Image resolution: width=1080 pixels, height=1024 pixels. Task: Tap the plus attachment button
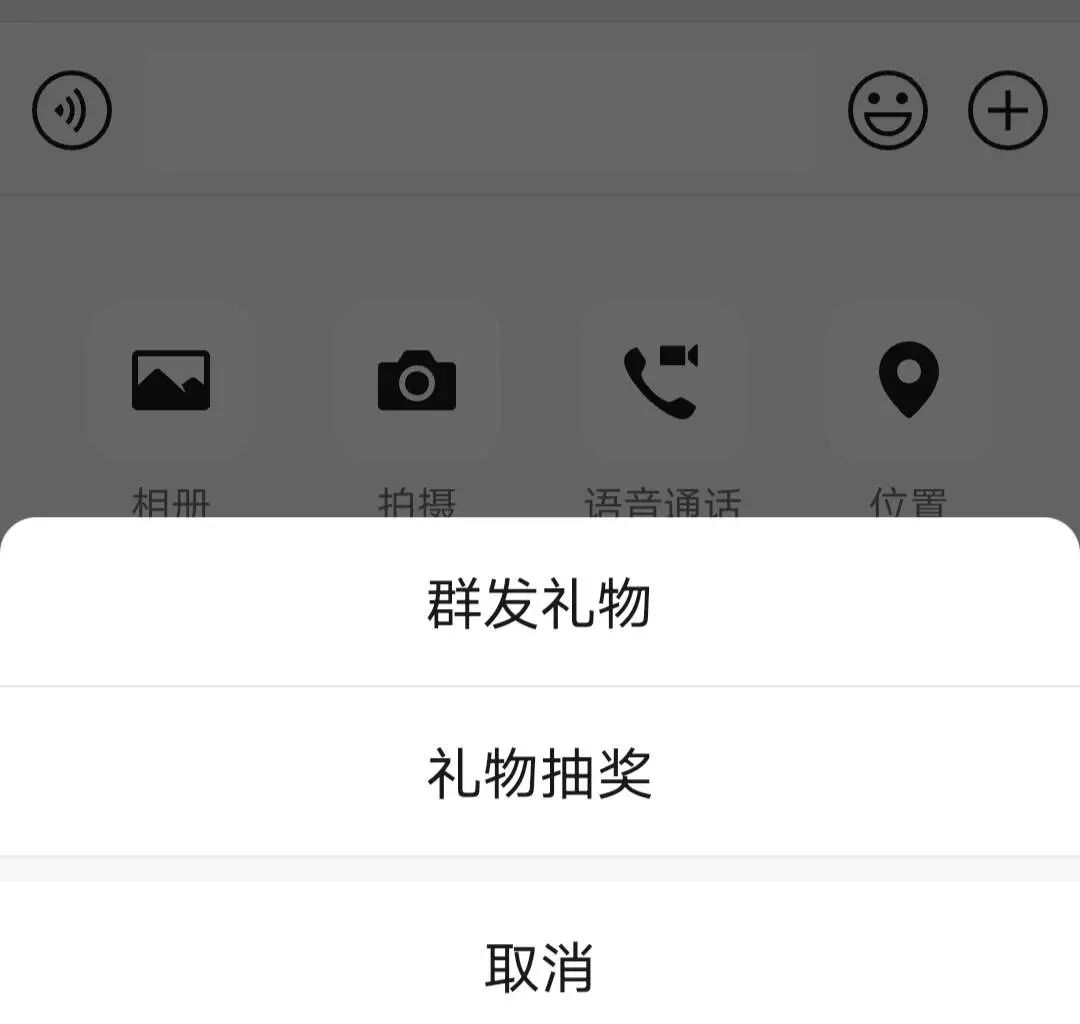1008,110
